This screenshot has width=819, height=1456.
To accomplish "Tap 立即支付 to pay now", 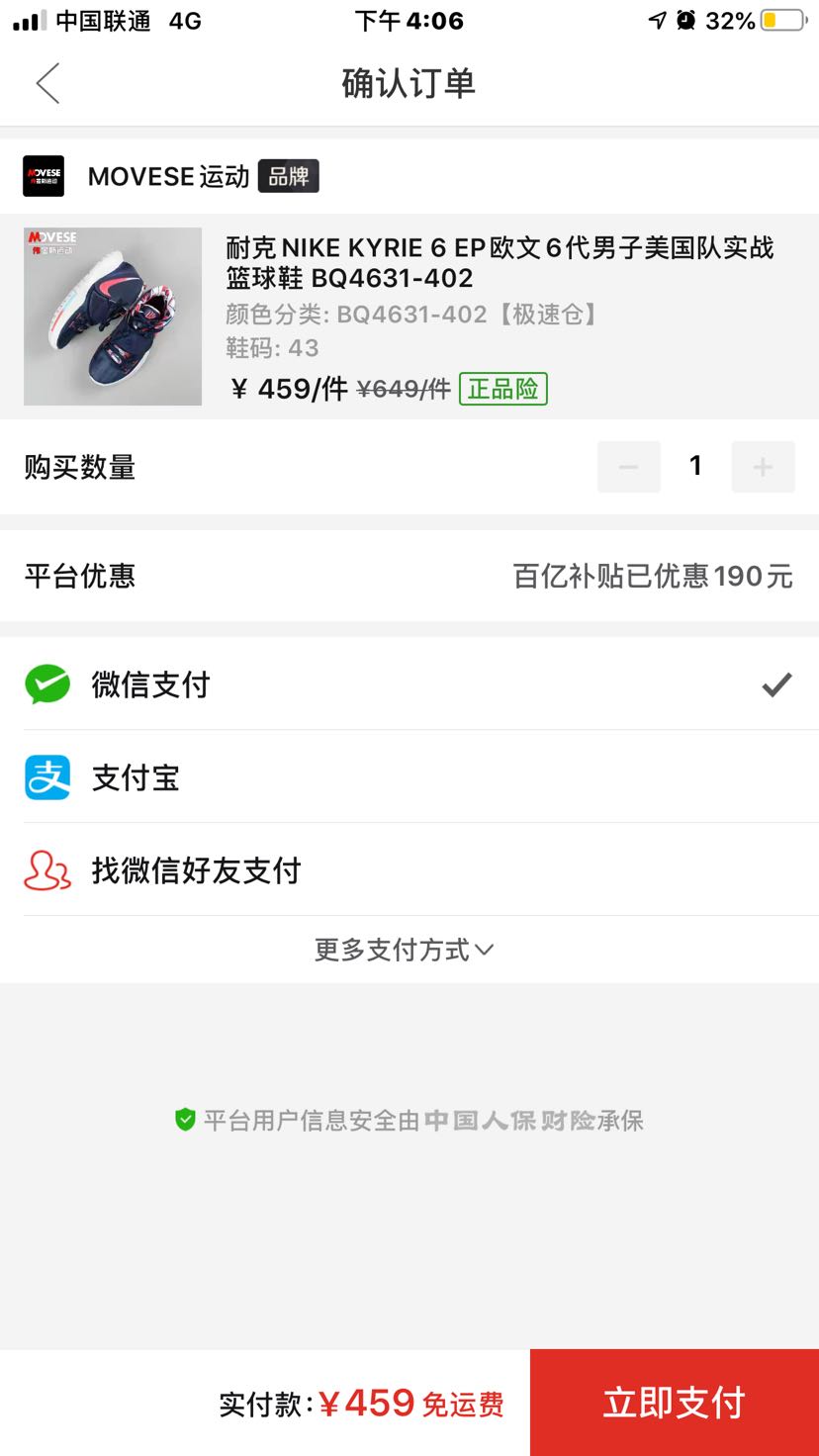I will point(674,1402).
